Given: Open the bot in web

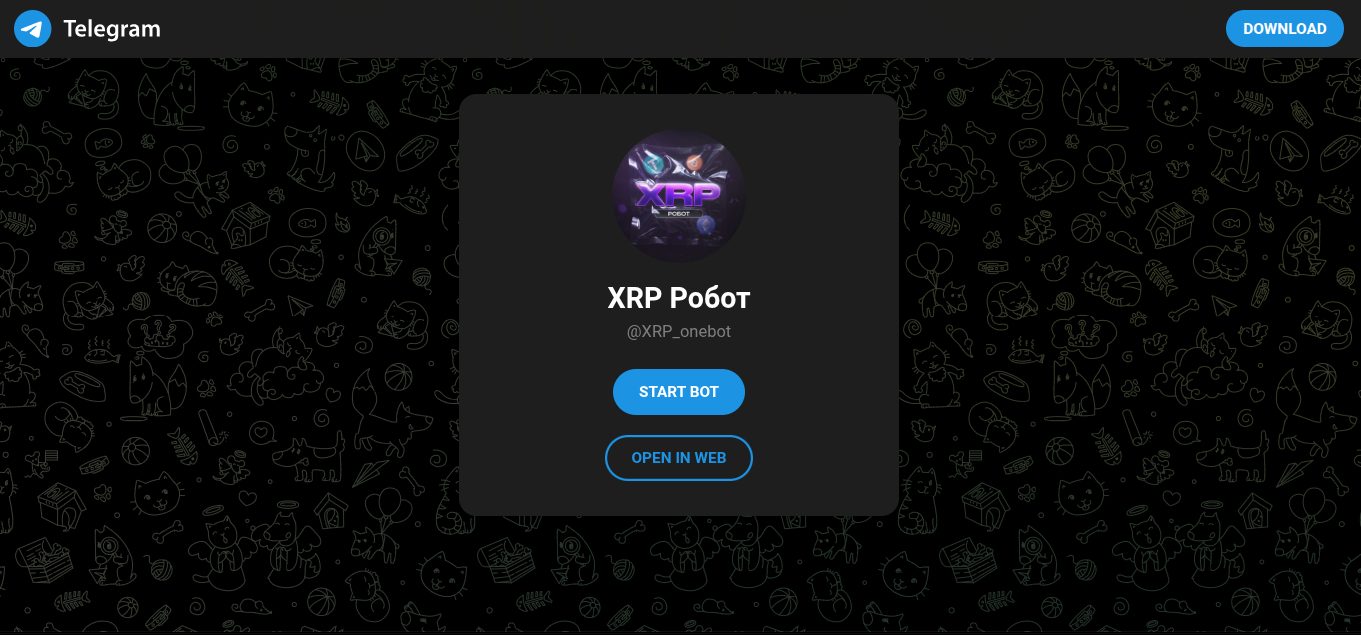Looking at the screenshot, I should click(x=678, y=458).
